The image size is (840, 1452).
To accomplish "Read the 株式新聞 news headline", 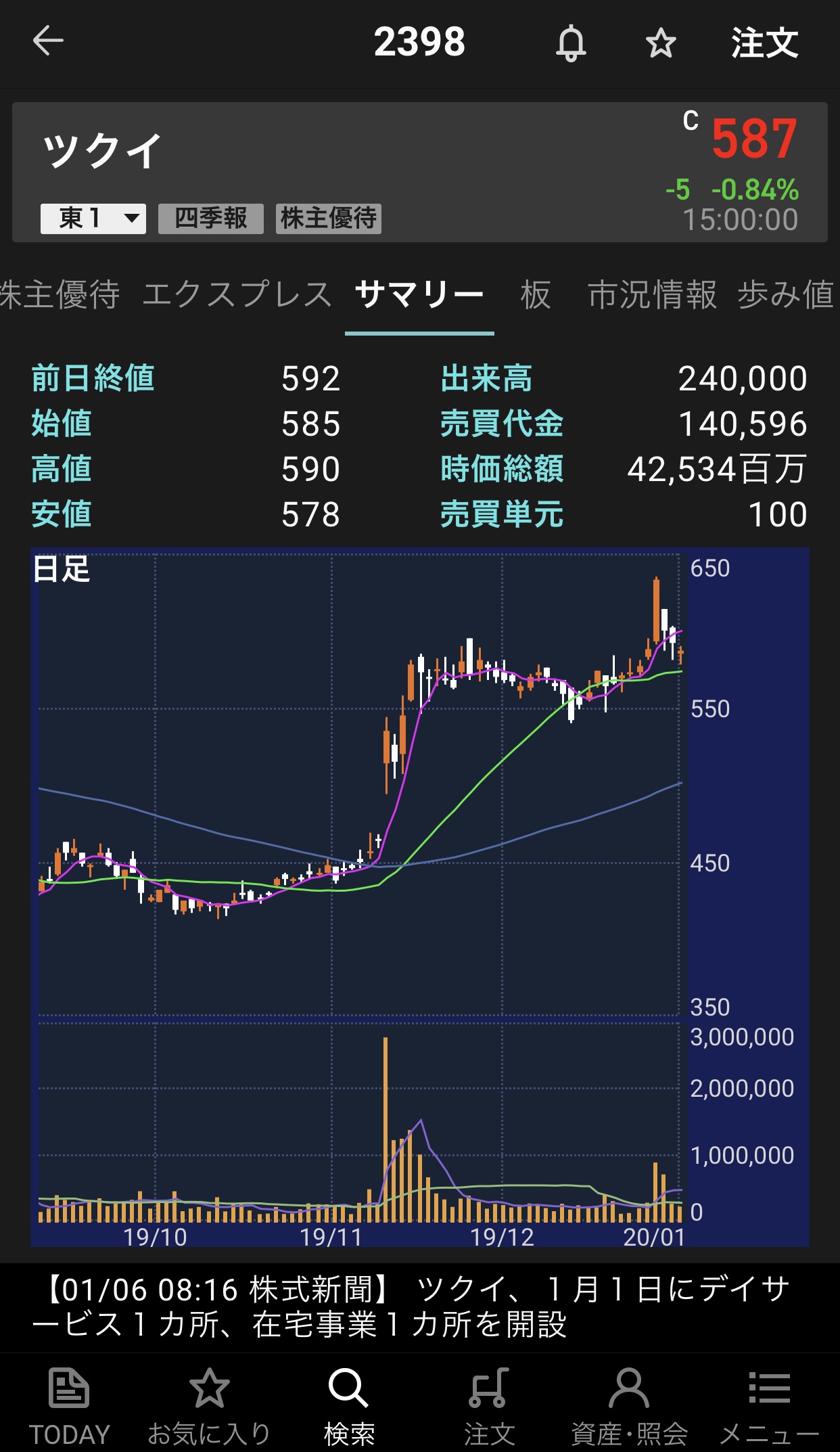I will pyautogui.click(x=419, y=1307).
